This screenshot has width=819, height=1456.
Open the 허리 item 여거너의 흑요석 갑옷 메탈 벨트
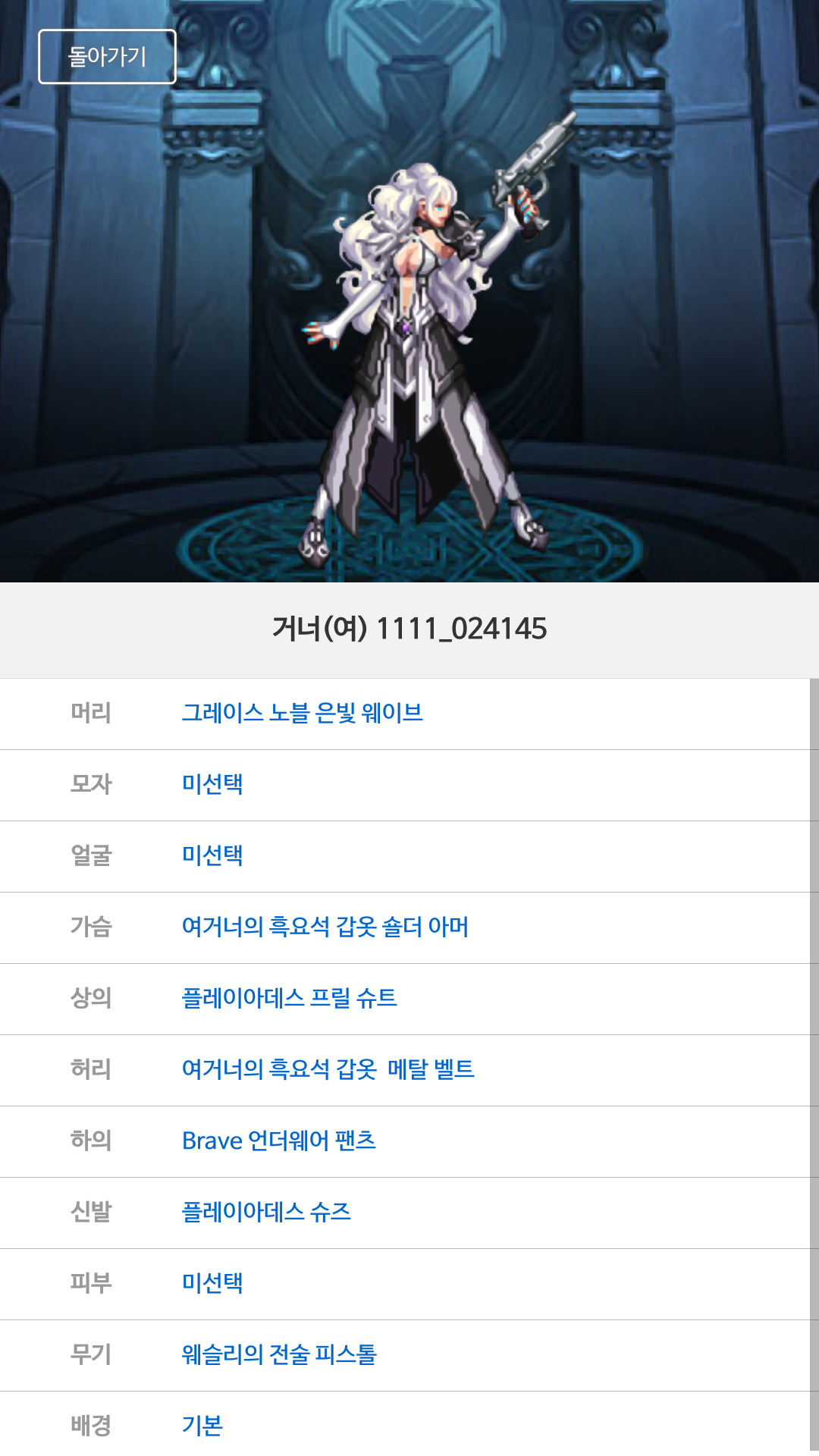(x=328, y=1069)
